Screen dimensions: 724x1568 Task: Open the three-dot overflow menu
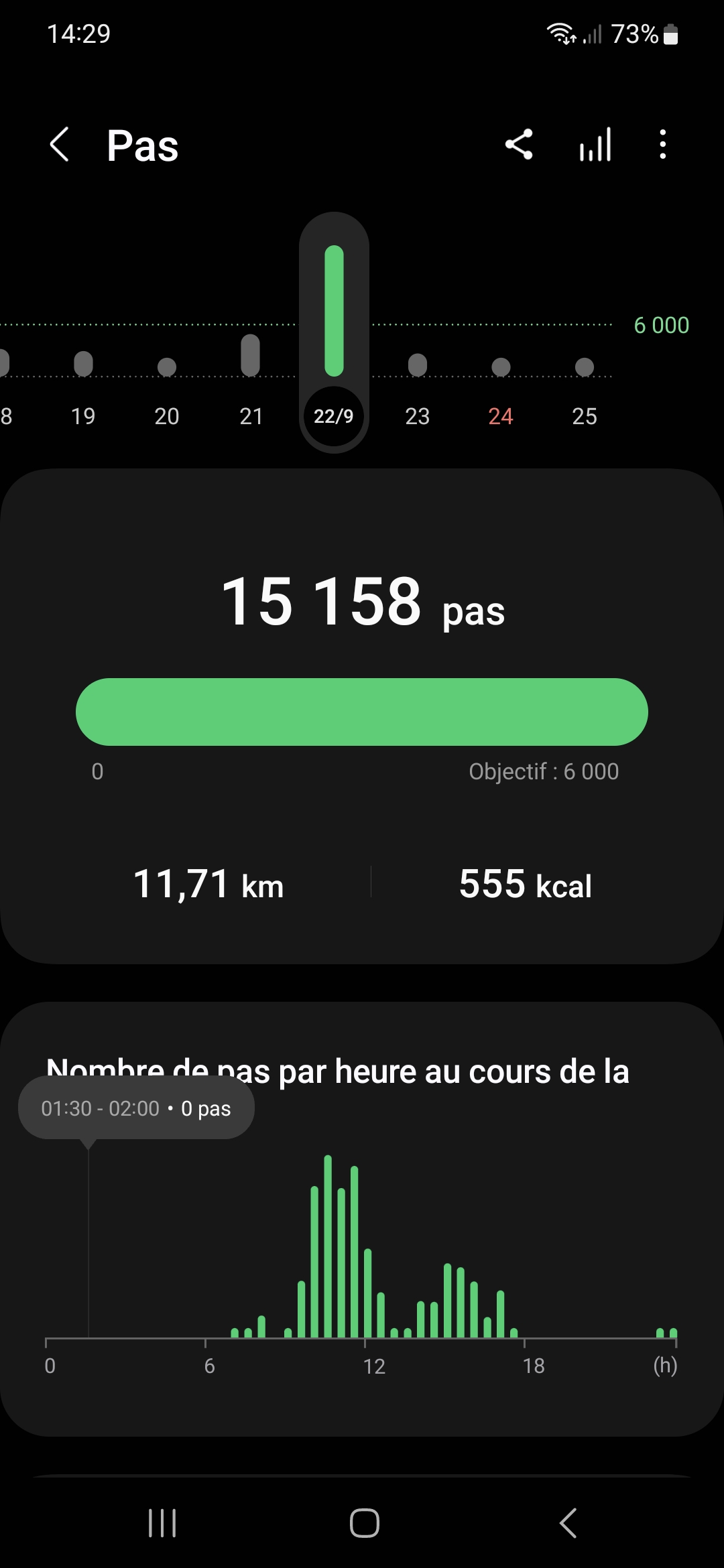click(x=662, y=145)
